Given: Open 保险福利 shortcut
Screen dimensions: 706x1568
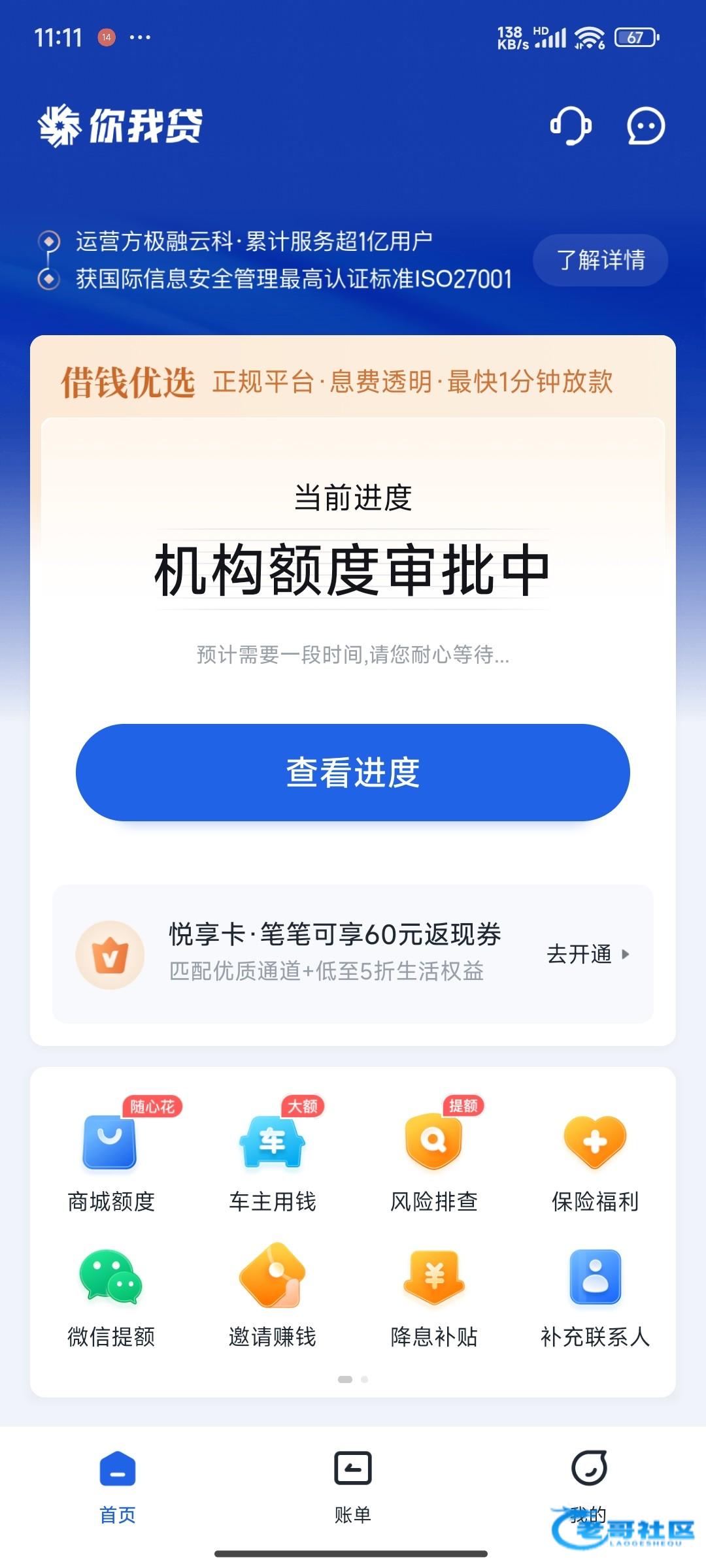Looking at the screenshot, I should point(595,1156).
